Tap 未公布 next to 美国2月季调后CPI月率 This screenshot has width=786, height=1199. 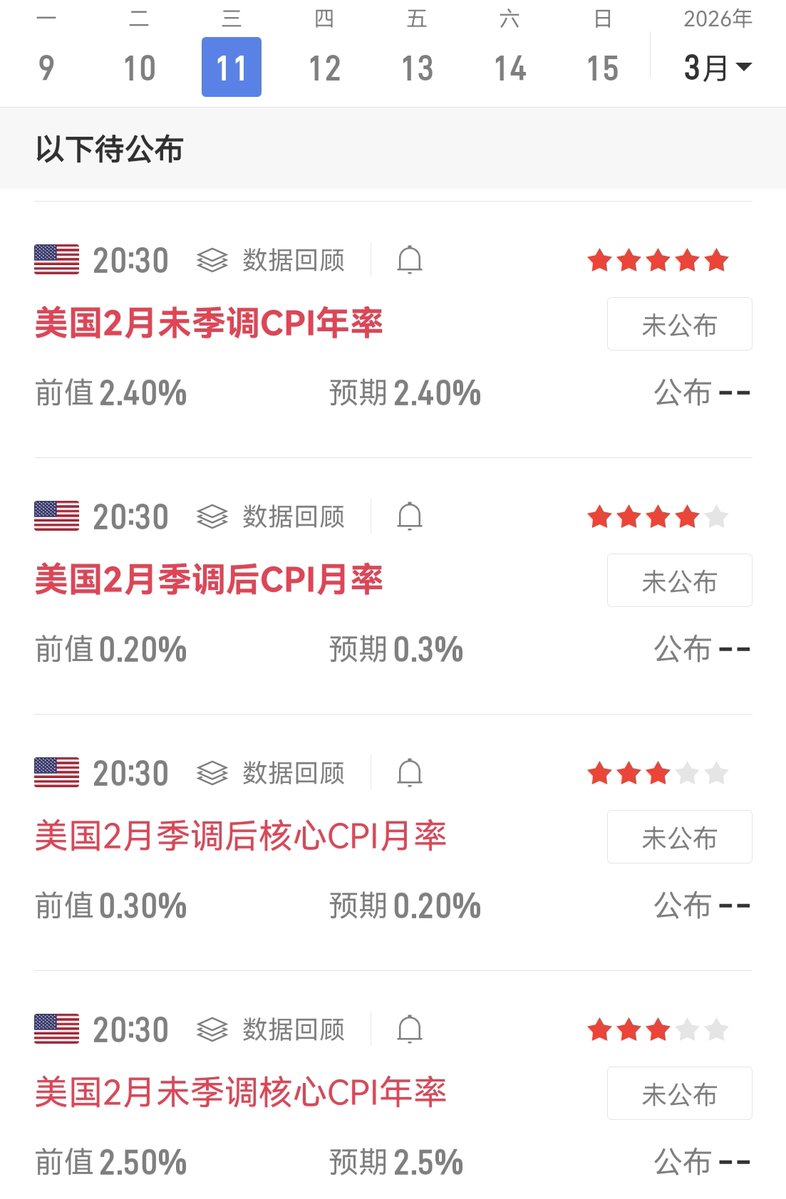679,580
